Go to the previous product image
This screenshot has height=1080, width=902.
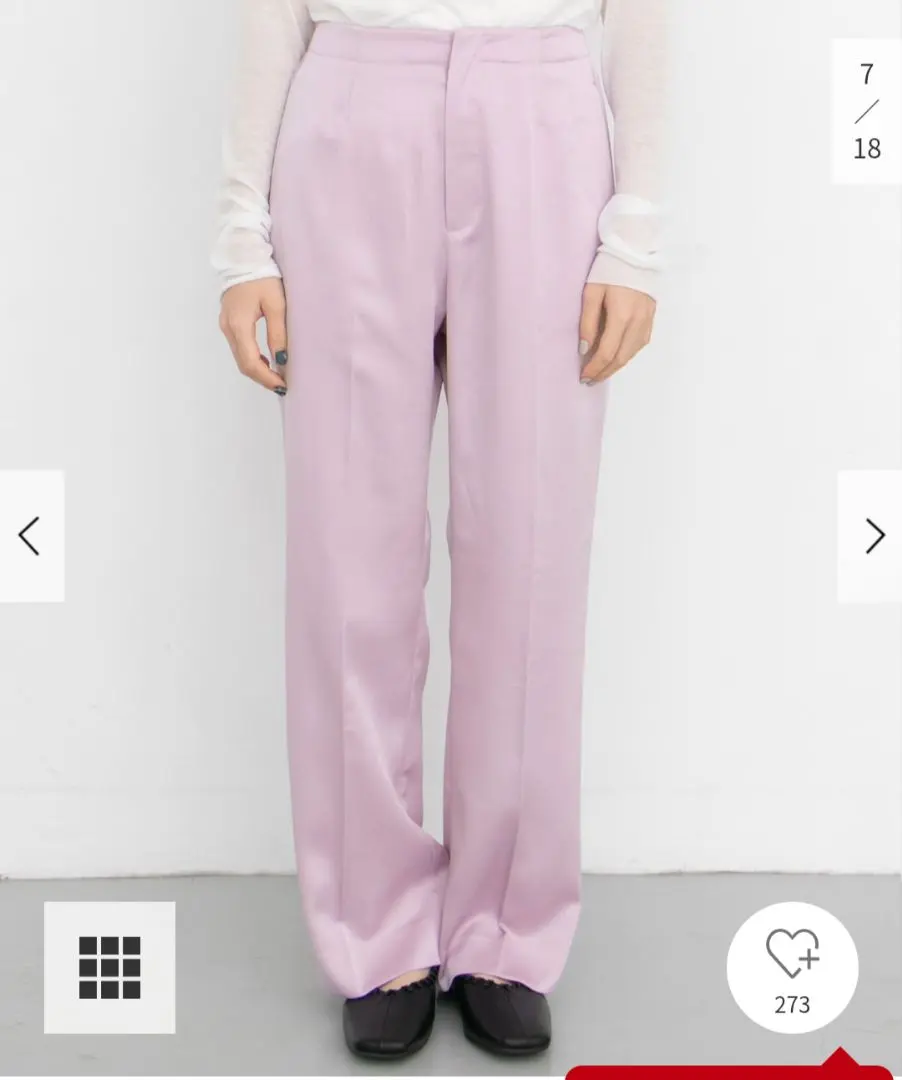click(30, 536)
